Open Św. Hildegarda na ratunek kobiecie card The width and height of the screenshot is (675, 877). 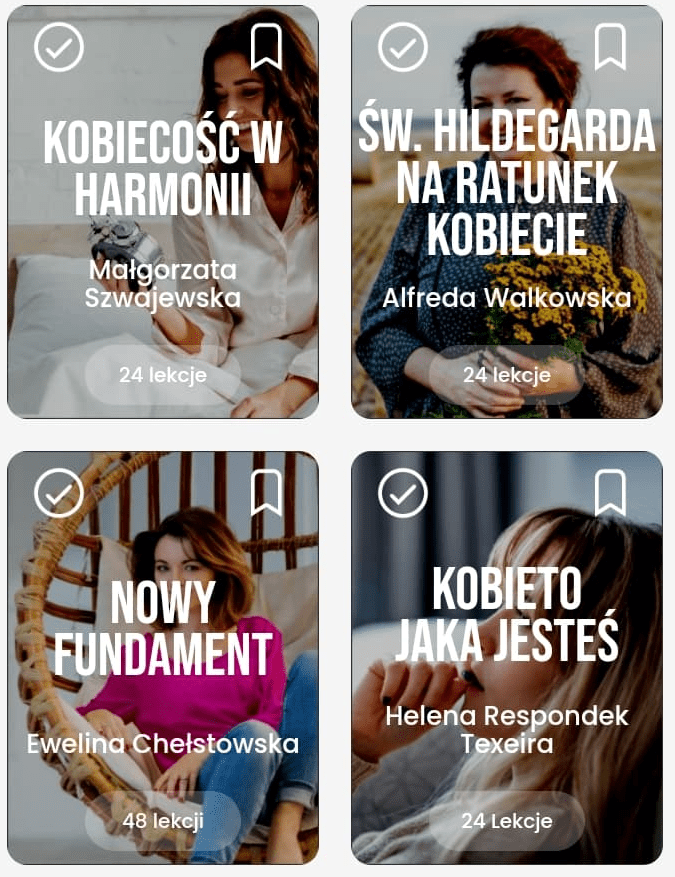coord(506,180)
